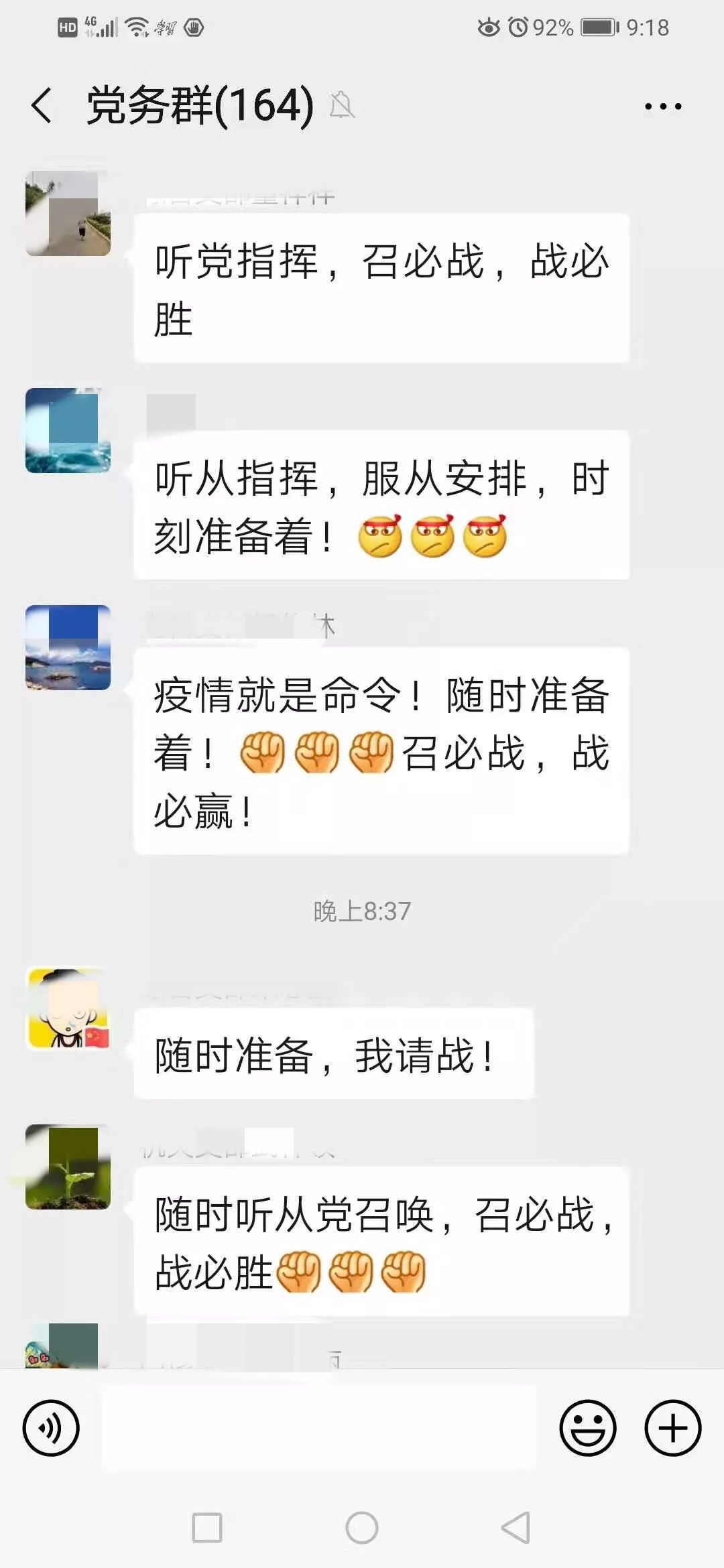The width and height of the screenshot is (724, 1568).
Task: Open the emoji sticker panel
Action: point(587,1427)
